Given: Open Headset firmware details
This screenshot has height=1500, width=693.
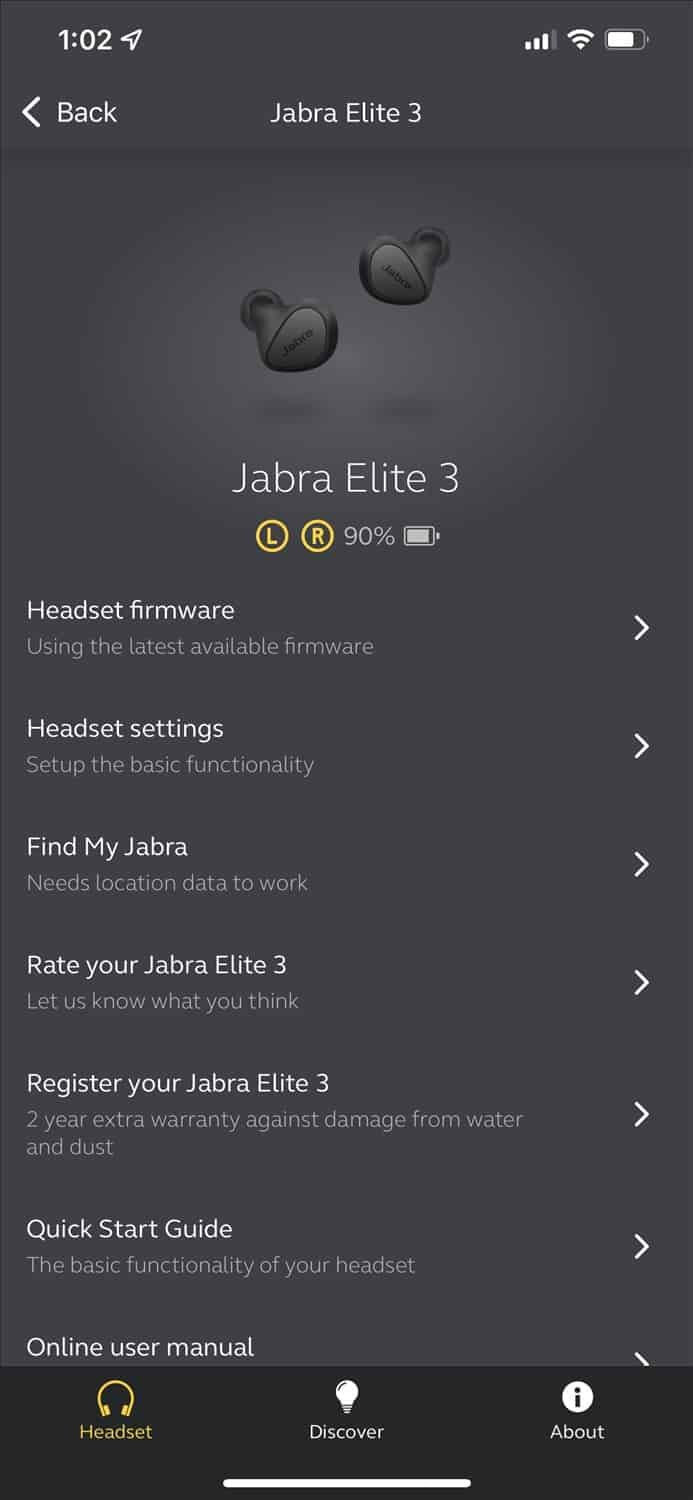Looking at the screenshot, I should pyautogui.click(x=346, y=627).
